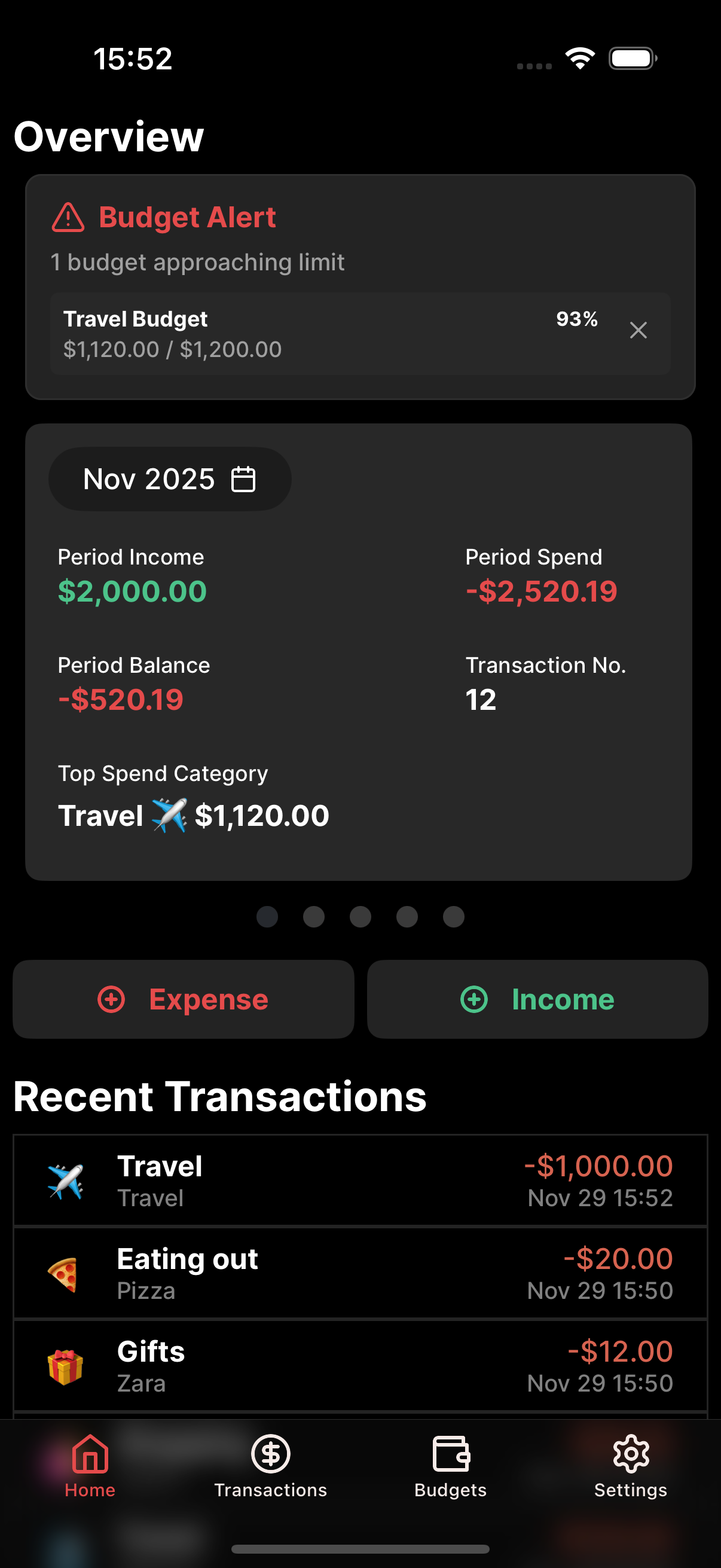Select the last carousel dot

(453, 917)
